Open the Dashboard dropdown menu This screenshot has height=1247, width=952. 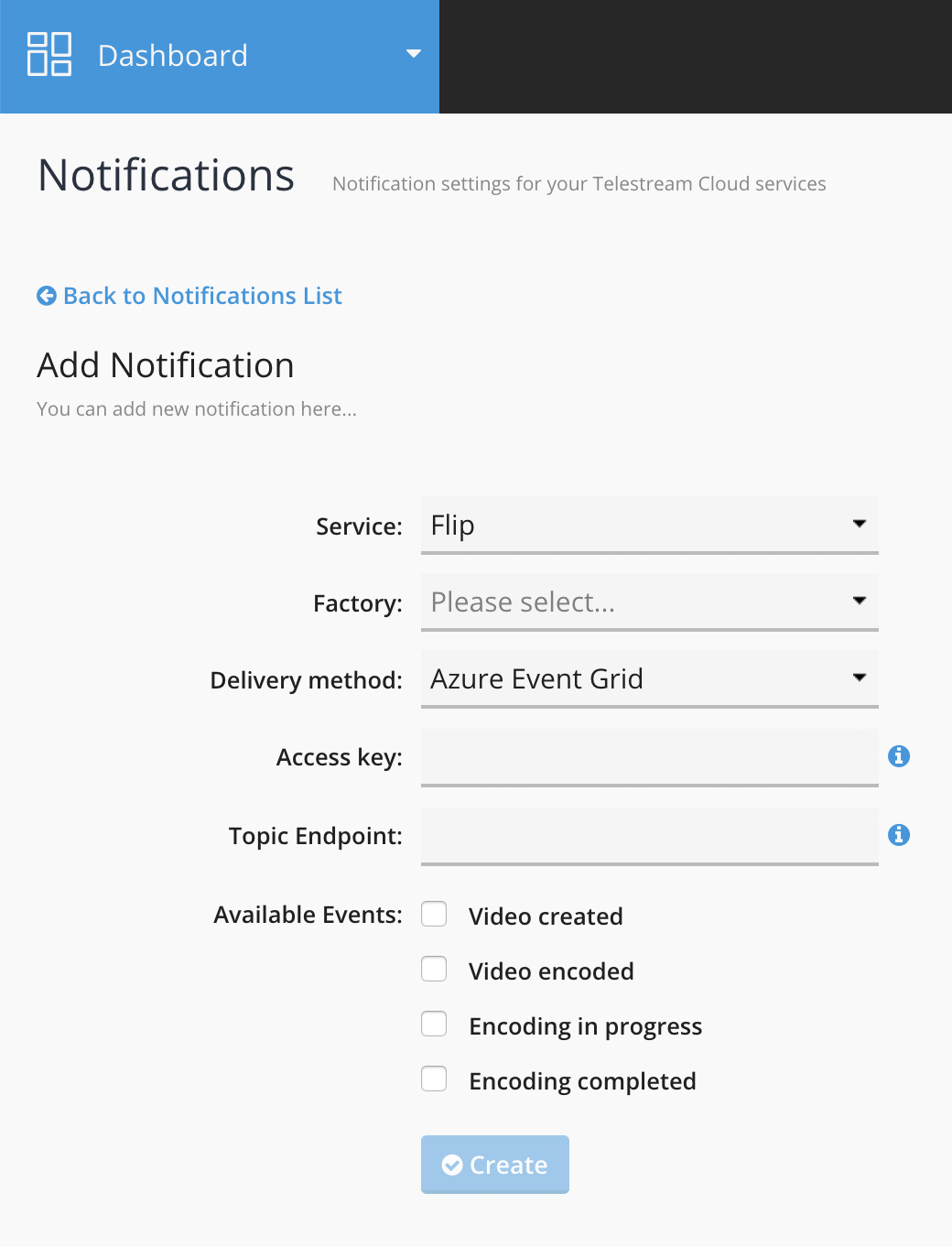(413, 55)
